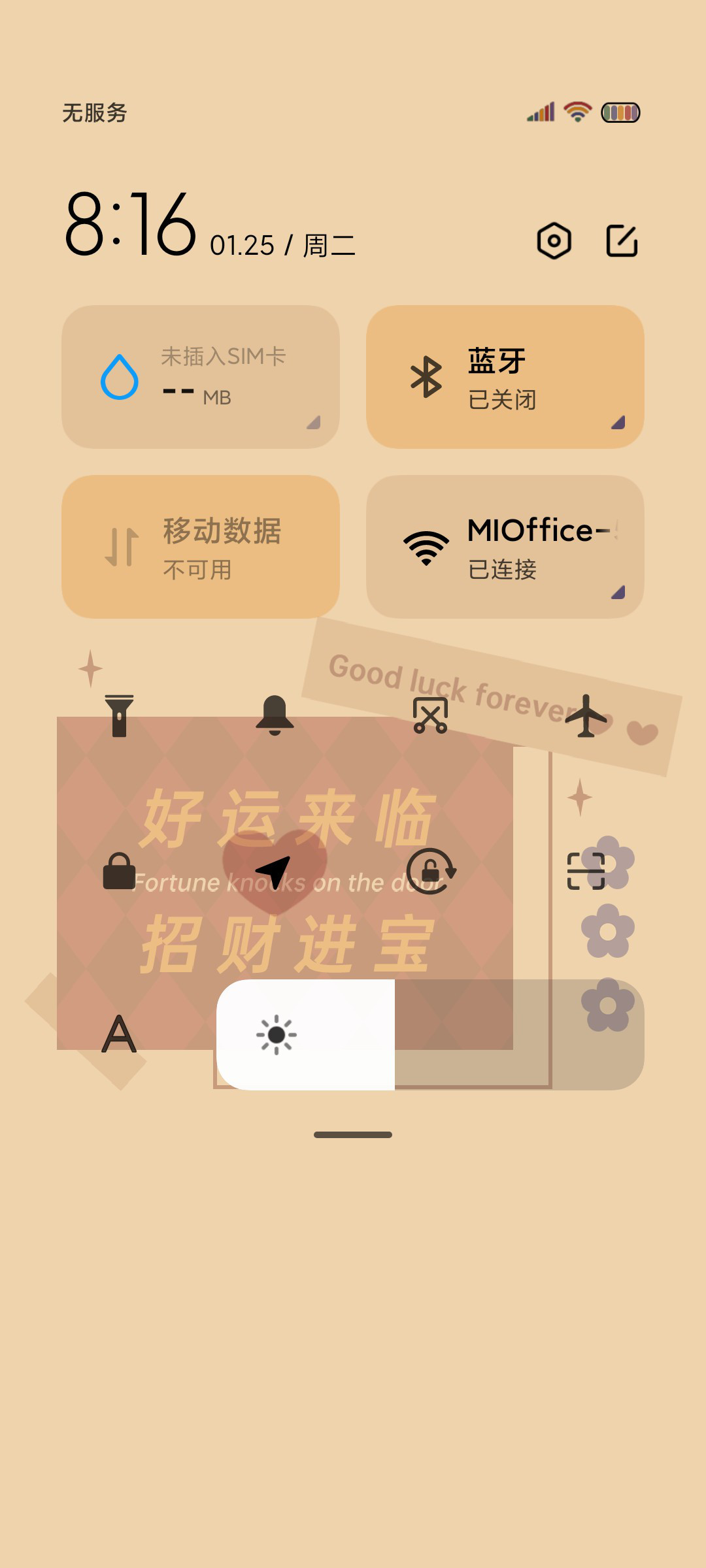Image resolution: width=706 pixels, height=1568 pixels.
Task: Turn on the flashlight
Action: click(x=119, y=716)
